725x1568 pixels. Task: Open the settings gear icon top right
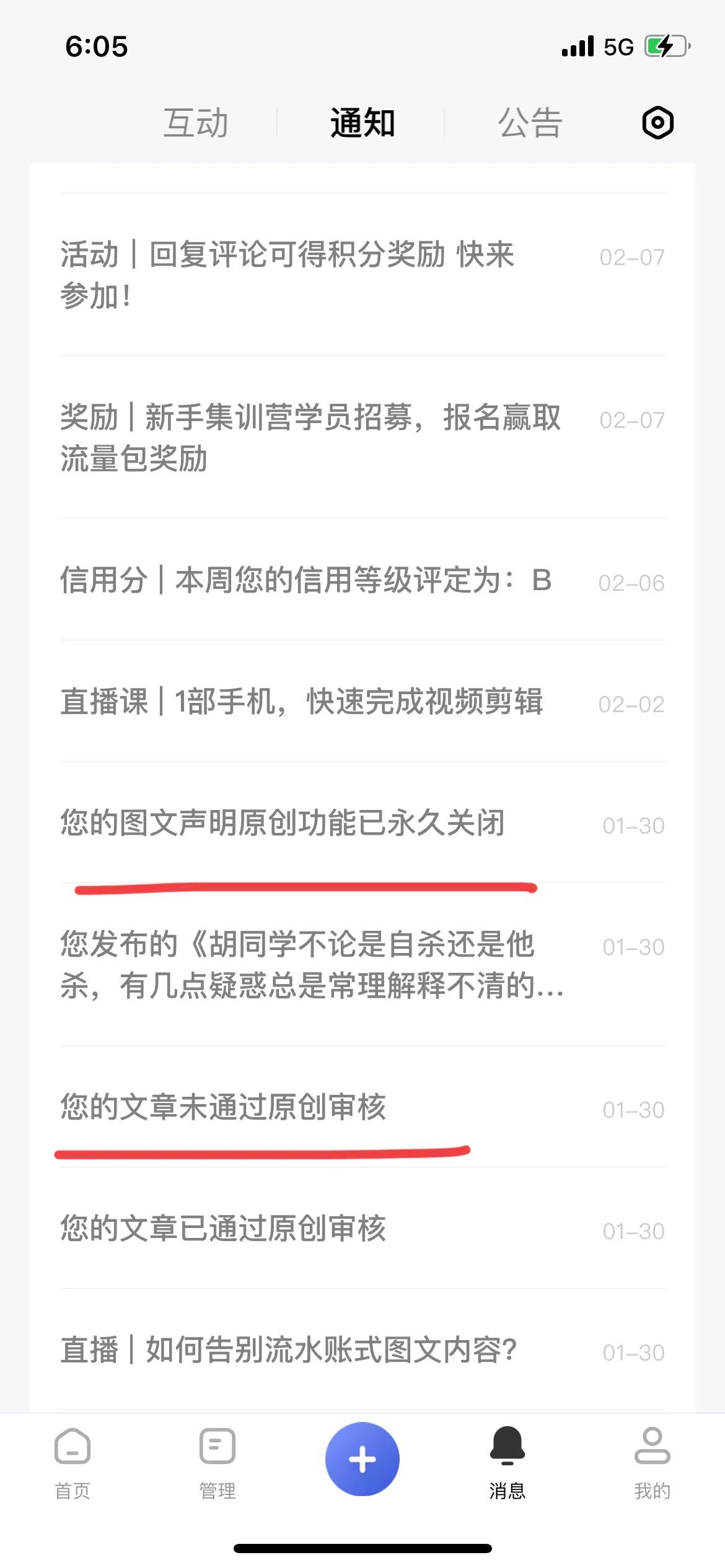coord(657,123)
